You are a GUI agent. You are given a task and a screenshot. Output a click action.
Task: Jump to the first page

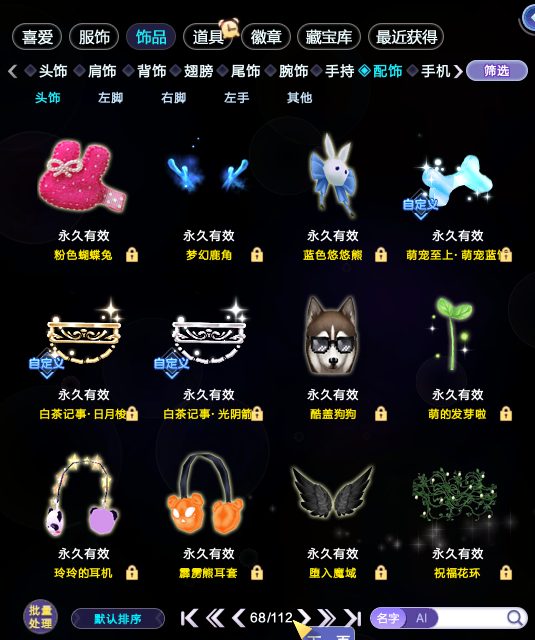(189, 618)
